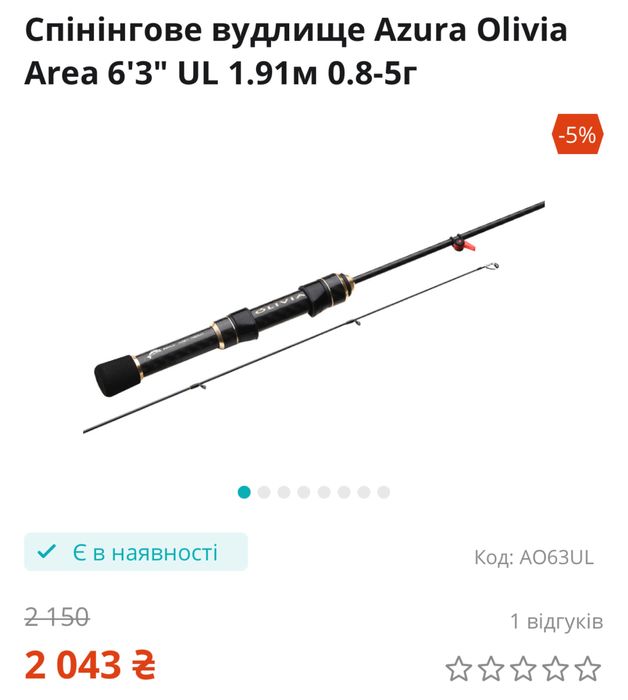Screen dimensions: 628x700
Task: Open the "1 відгуків" reviews link
Action: coord(556,621)
